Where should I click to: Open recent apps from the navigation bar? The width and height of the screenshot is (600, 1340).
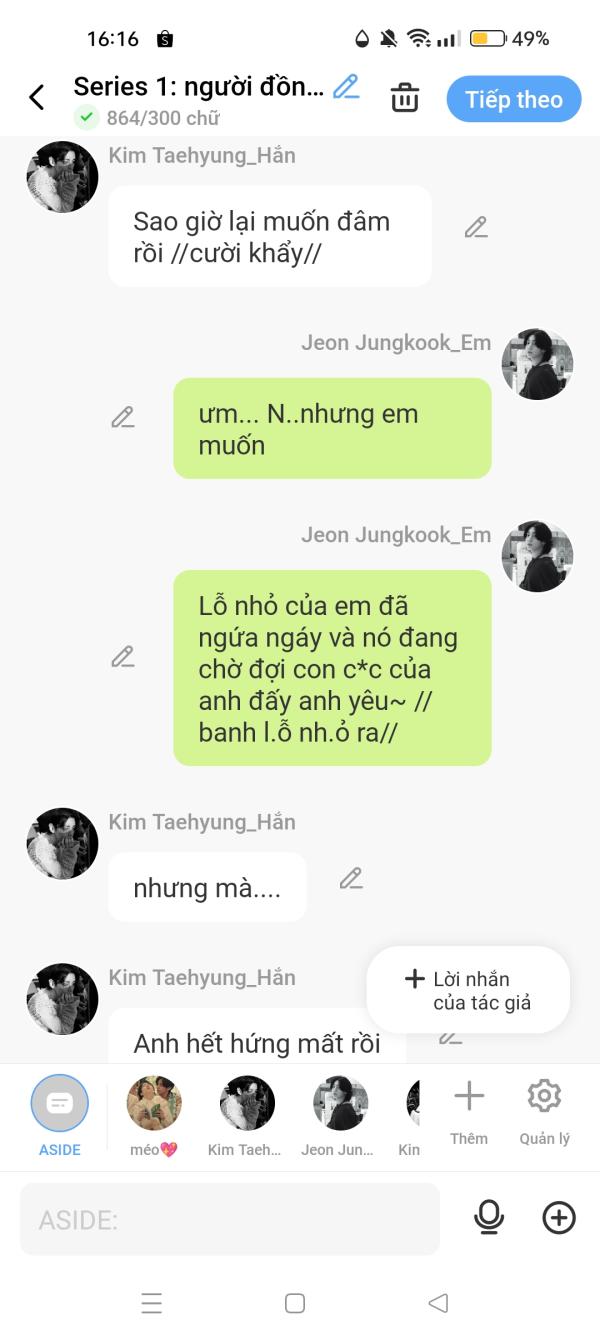152,1303
